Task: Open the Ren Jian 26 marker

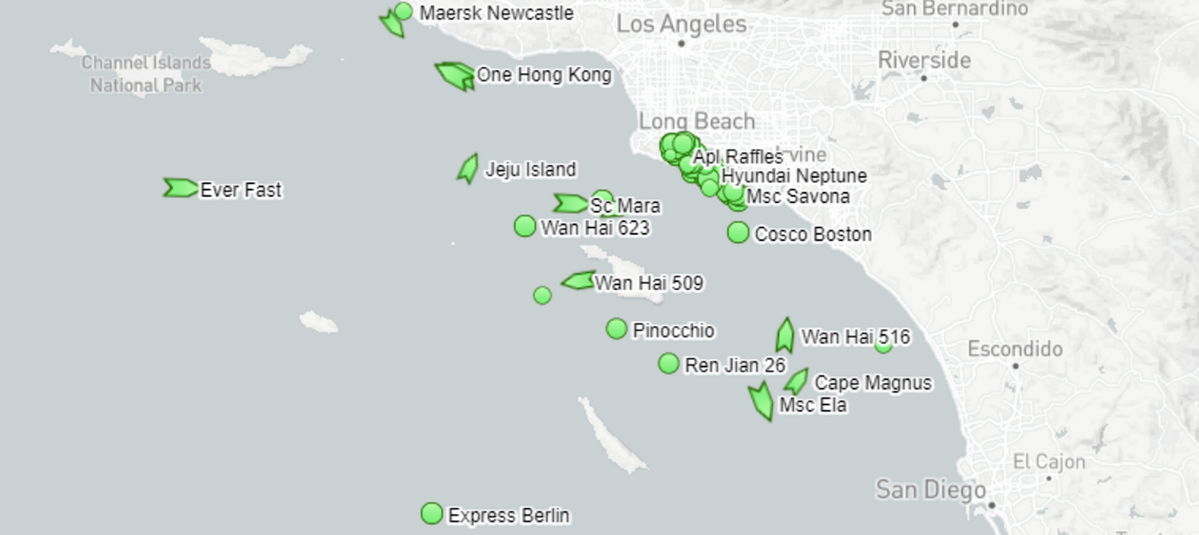Action: (x=668, y=363)
